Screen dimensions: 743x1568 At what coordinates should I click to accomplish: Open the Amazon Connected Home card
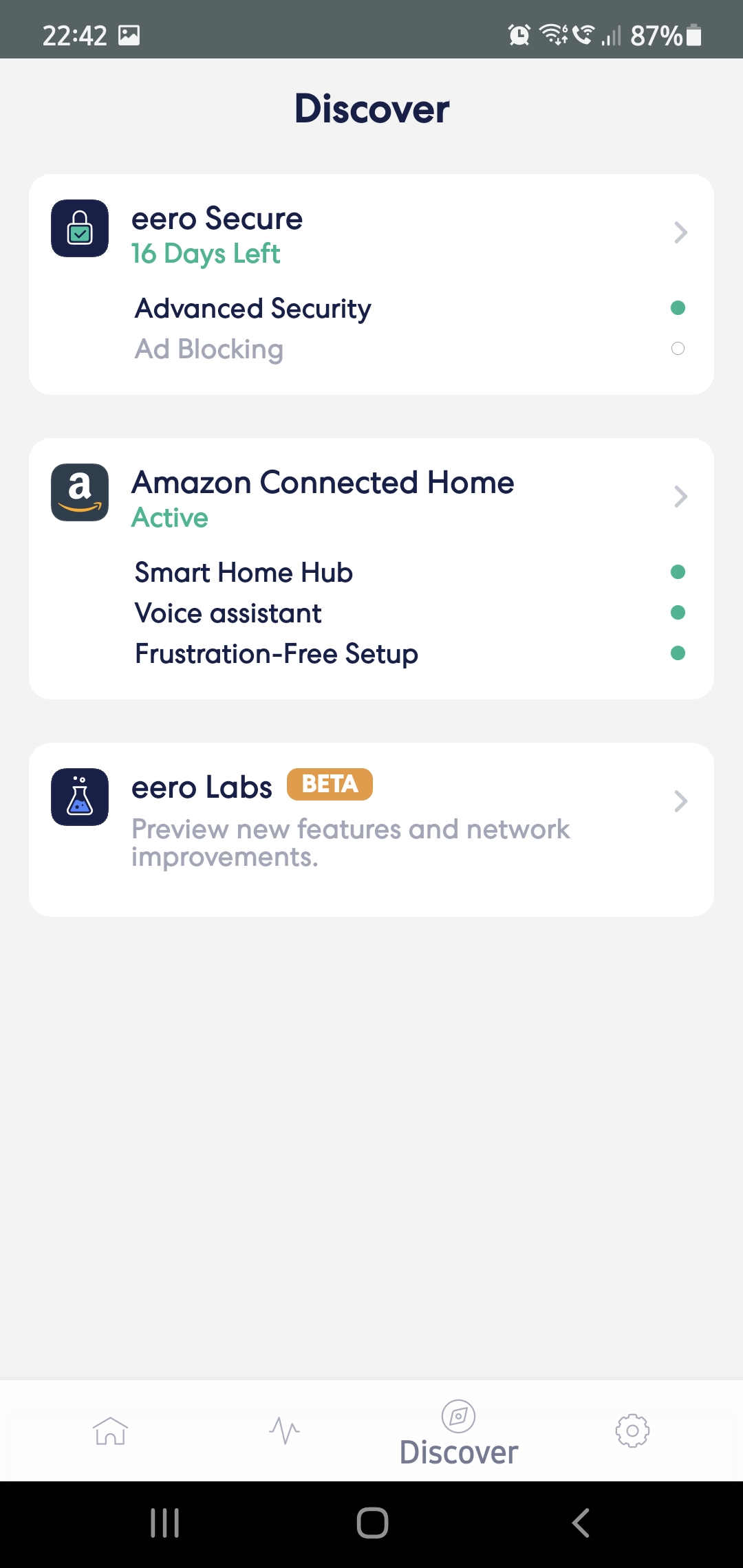tap(371, 569)
